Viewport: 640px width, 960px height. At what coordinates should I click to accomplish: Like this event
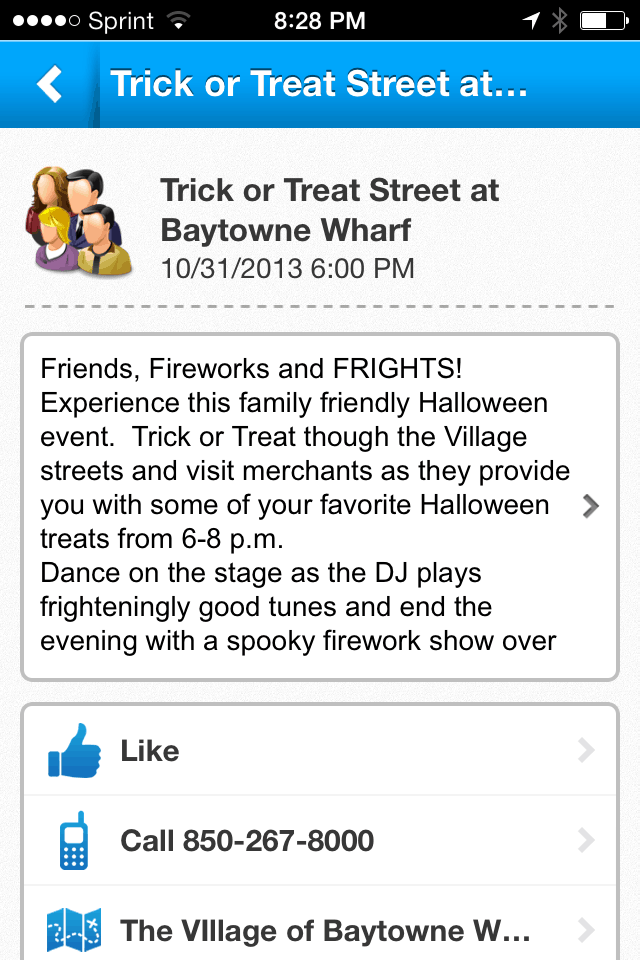pos(320,751)
